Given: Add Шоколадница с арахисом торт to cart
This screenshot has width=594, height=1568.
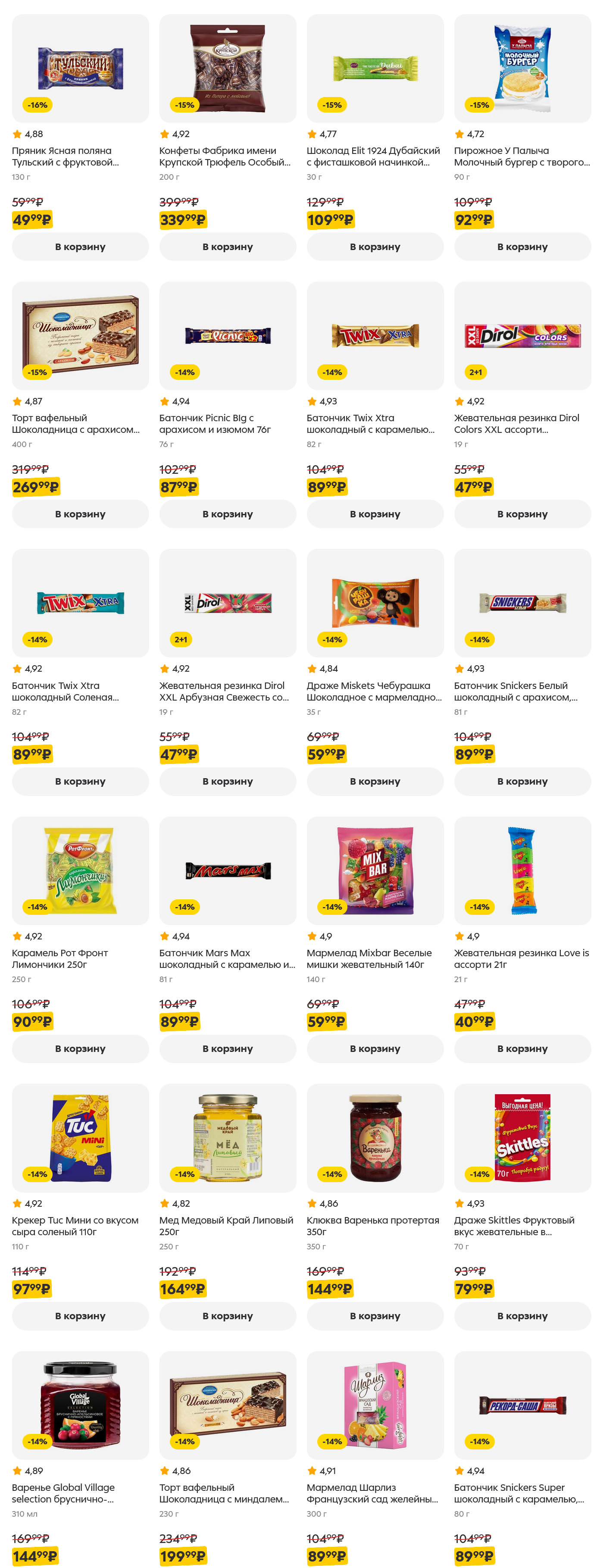Looking at the screenshot, I should pos(80,514).
